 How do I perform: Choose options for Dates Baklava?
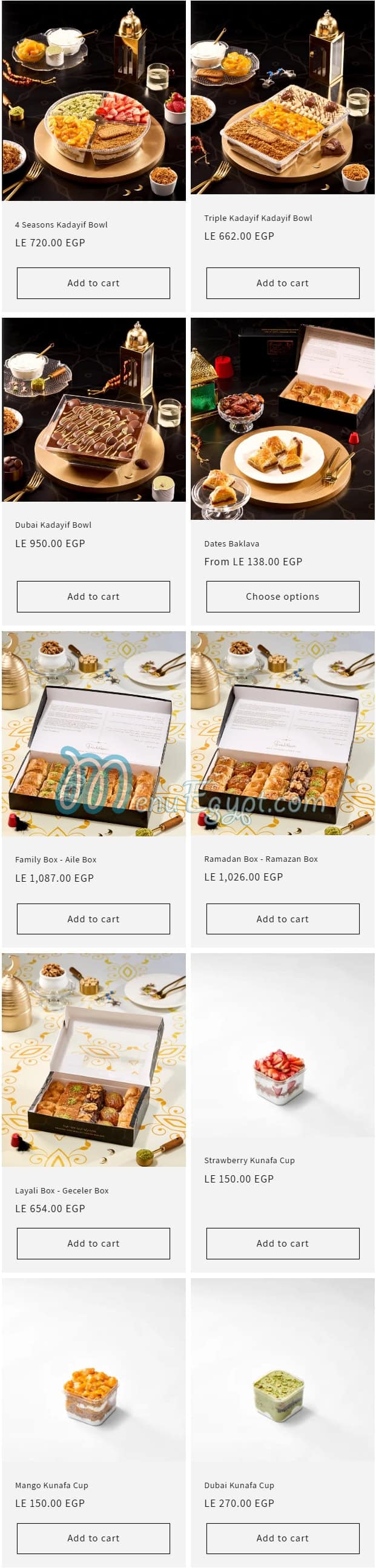tap(282, 597)
